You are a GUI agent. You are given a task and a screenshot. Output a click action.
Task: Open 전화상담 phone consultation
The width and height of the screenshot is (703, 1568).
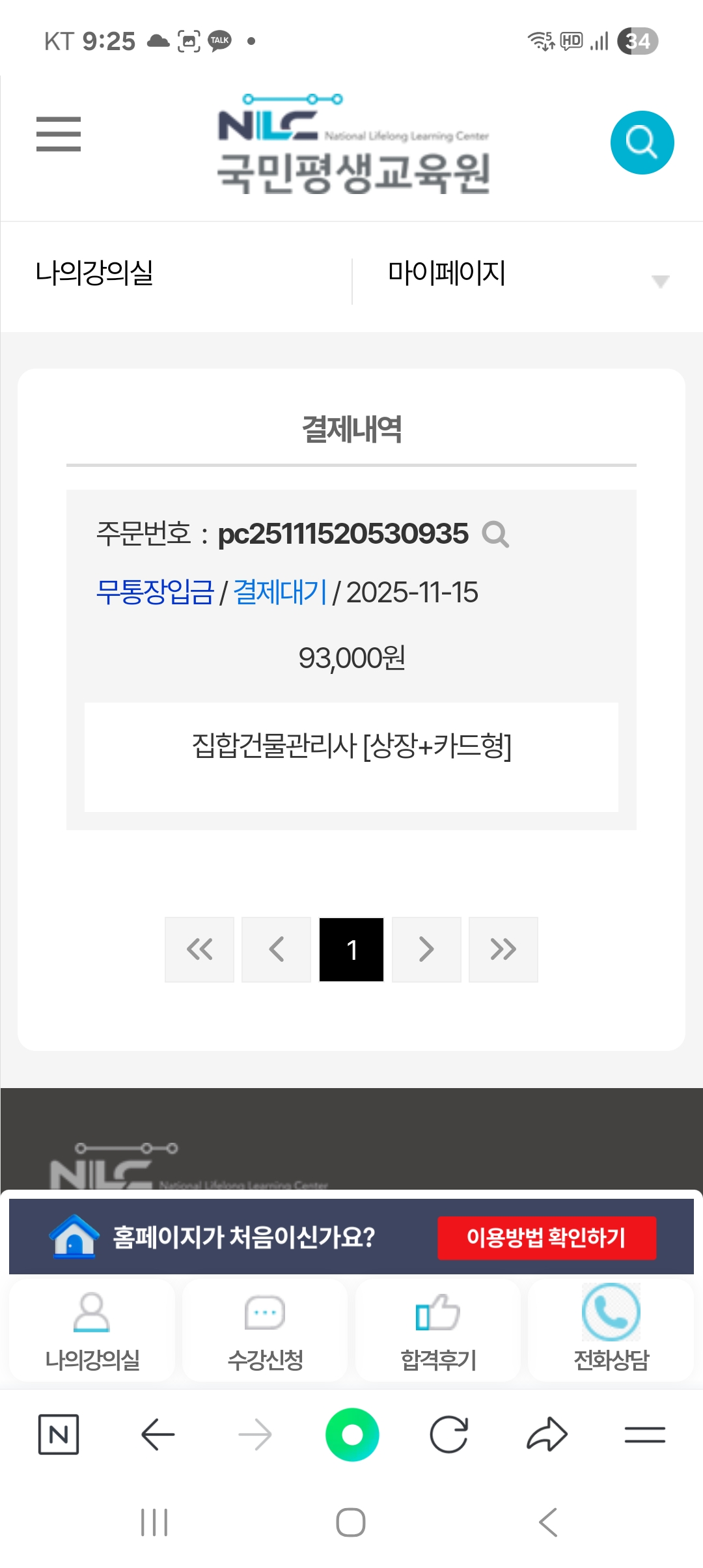[611, 1331]
